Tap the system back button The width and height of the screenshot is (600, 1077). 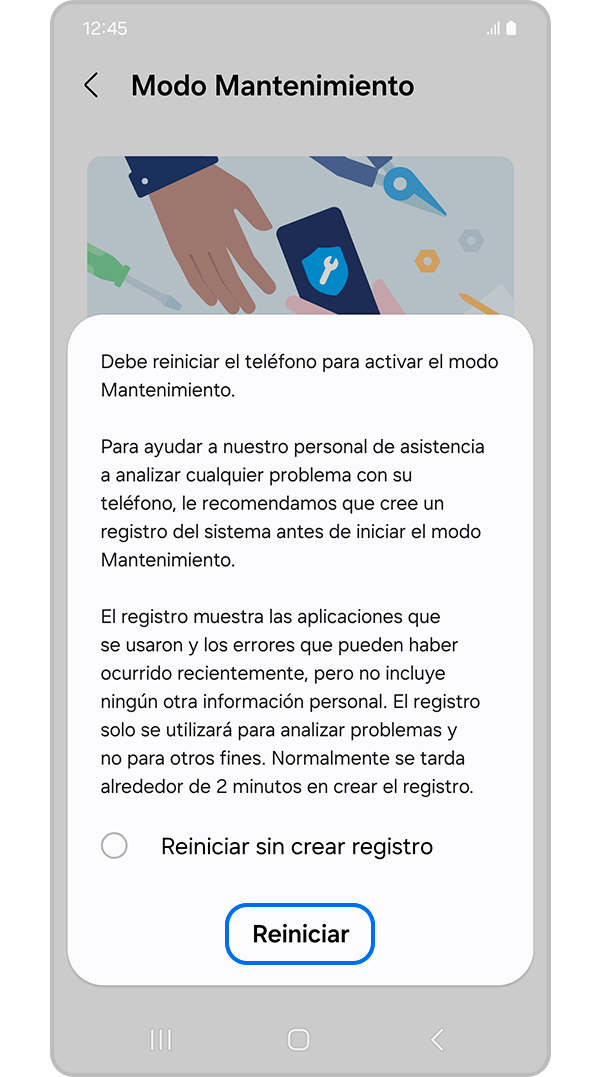point(437,1040)
